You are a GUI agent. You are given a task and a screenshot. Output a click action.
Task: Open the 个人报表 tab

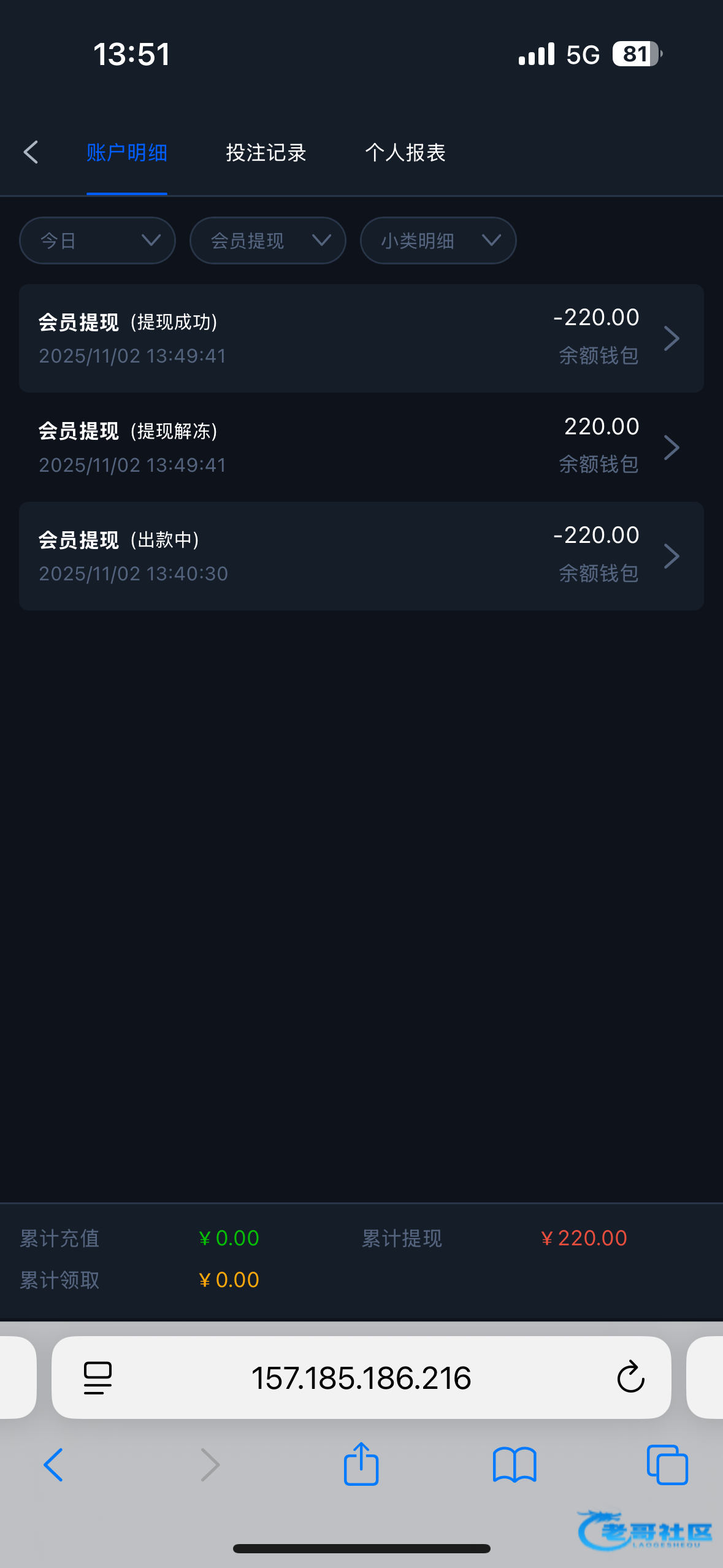click(x=405, y=152)
